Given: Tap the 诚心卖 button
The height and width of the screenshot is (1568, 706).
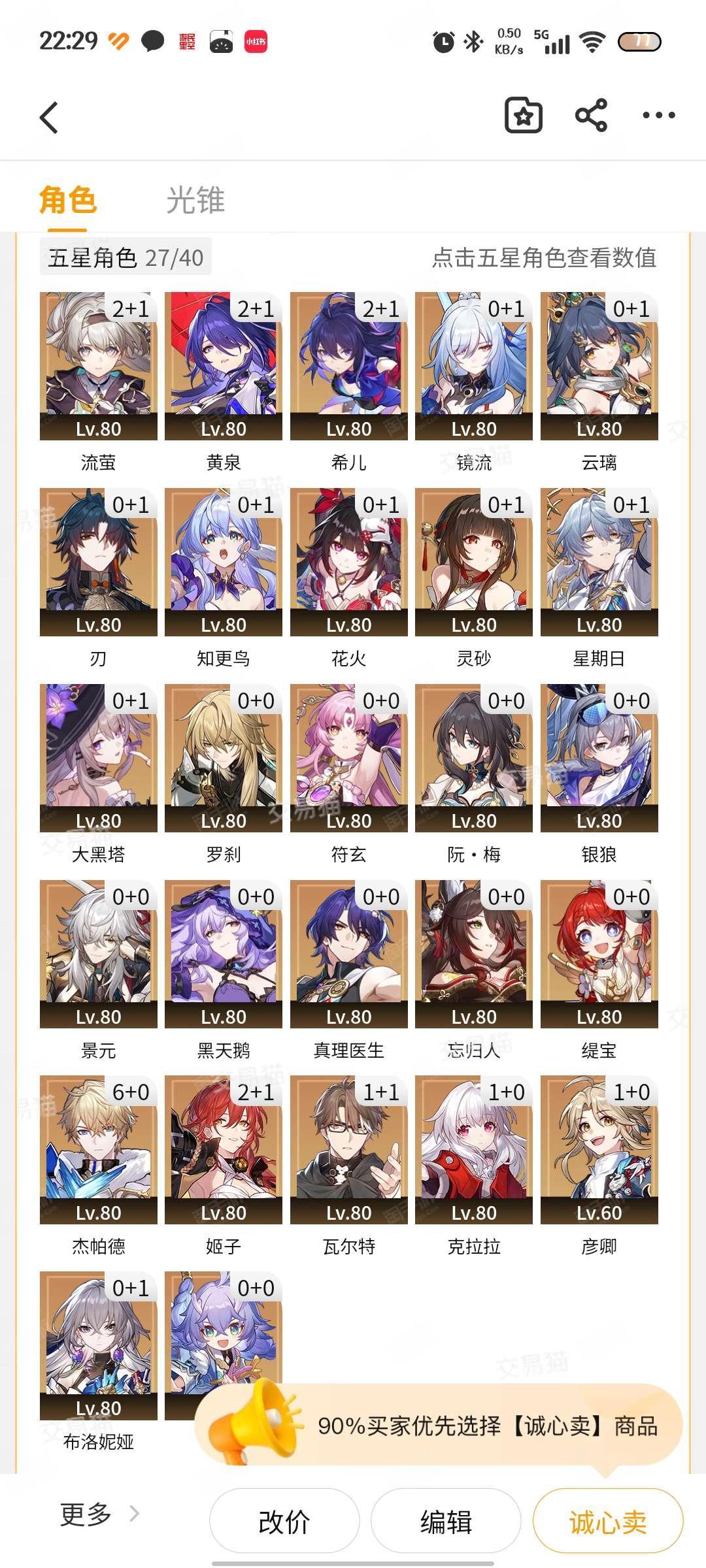Looking at the screenshot, I should pyautogui.click(x=608, y=1521).
